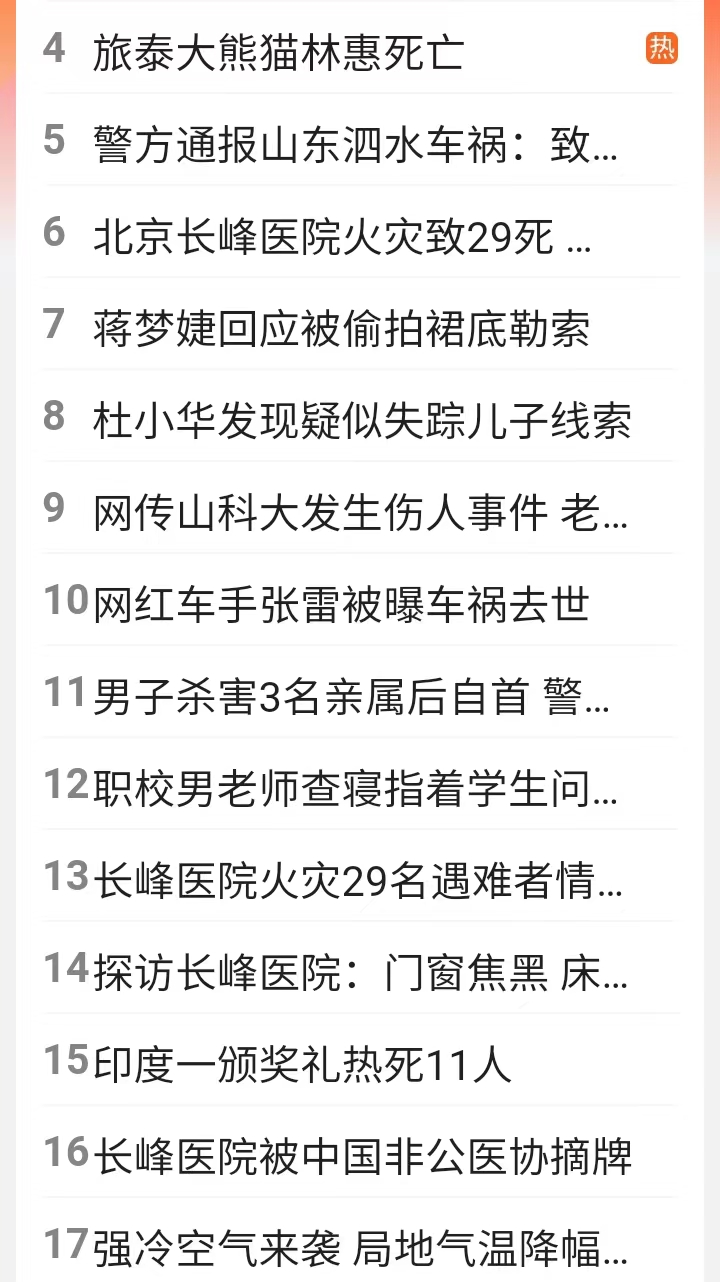
Task: Open 杜小华发现疑似失踪儿子线索
Action: point(362,419)
